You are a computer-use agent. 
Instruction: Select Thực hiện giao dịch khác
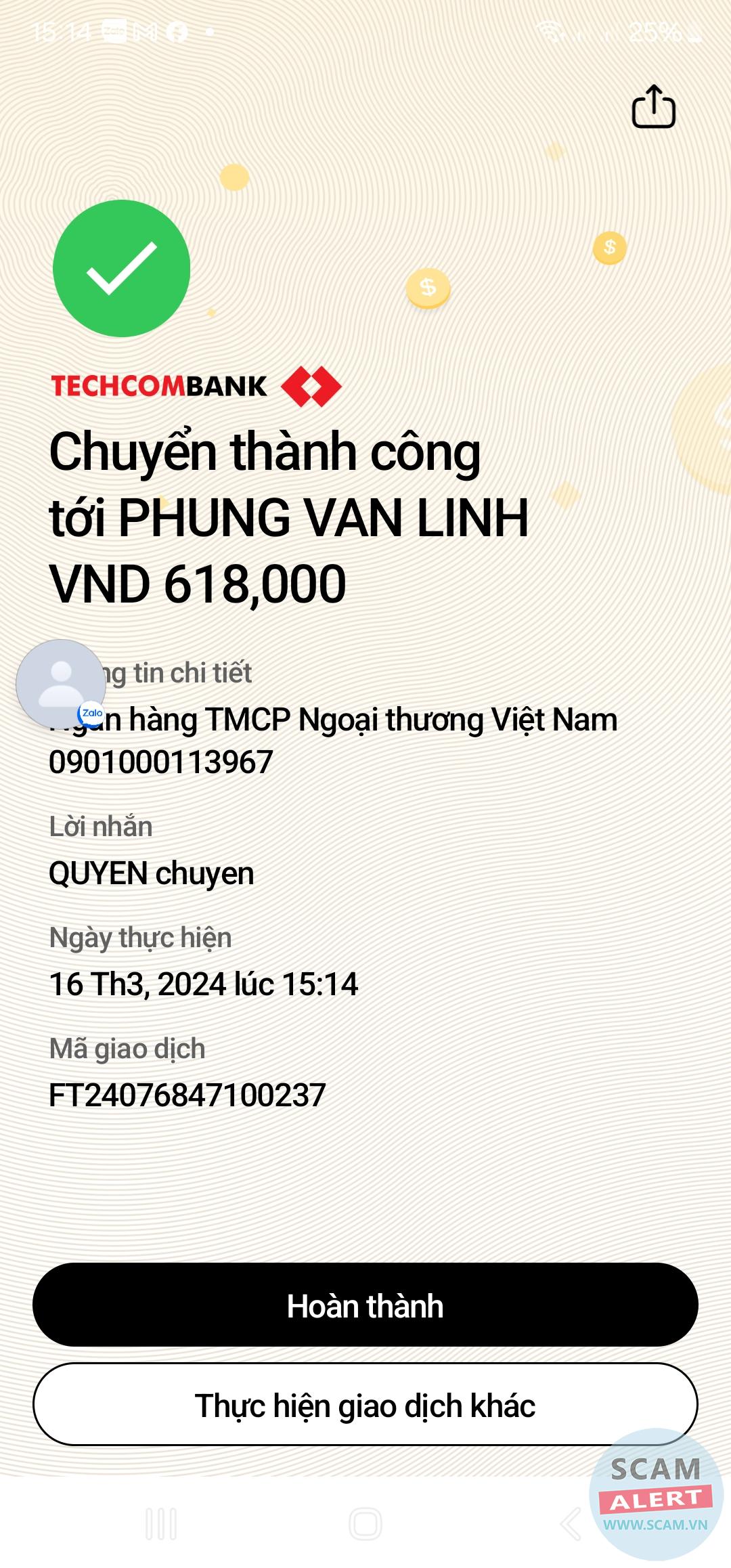(365, 1406)
